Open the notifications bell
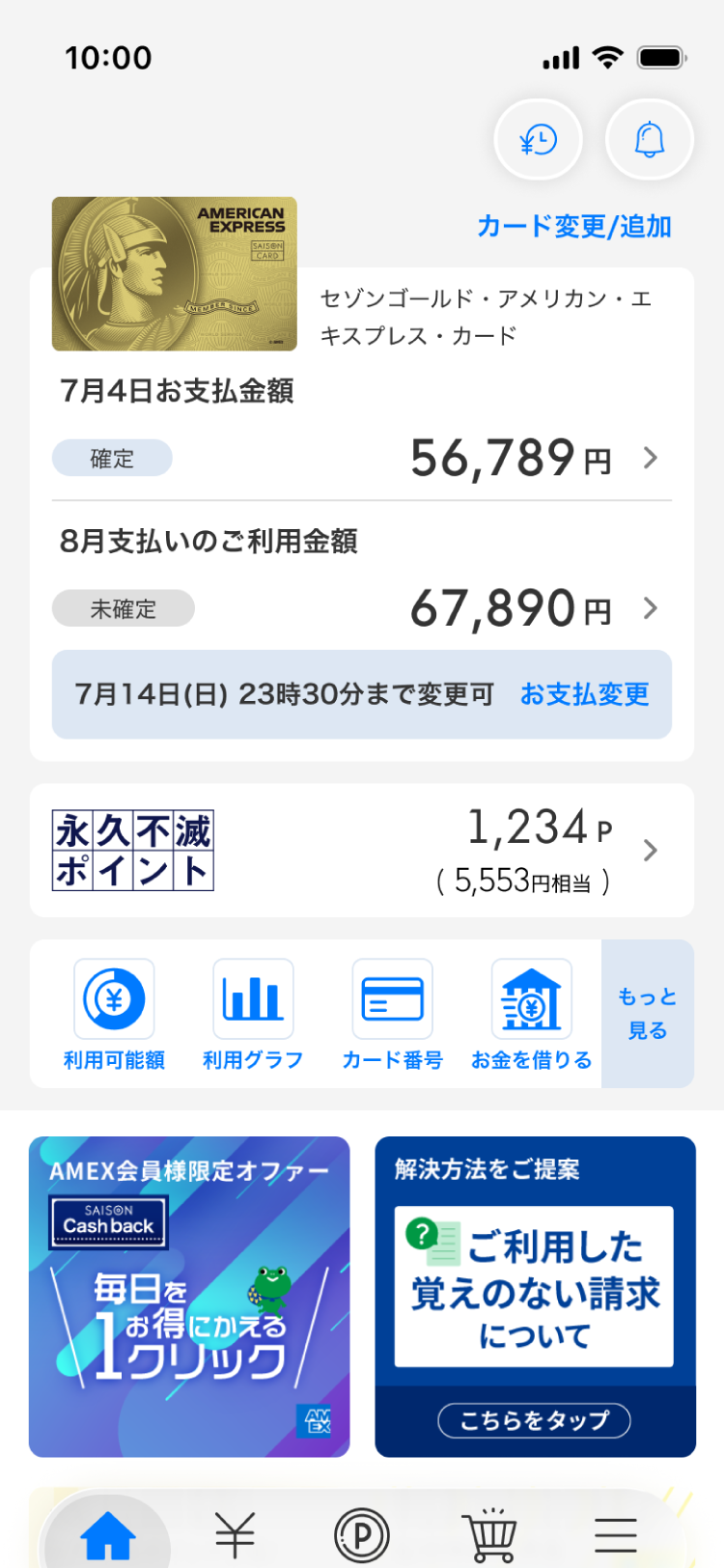This screenshot has height=1568, width=724. (649, 140)
